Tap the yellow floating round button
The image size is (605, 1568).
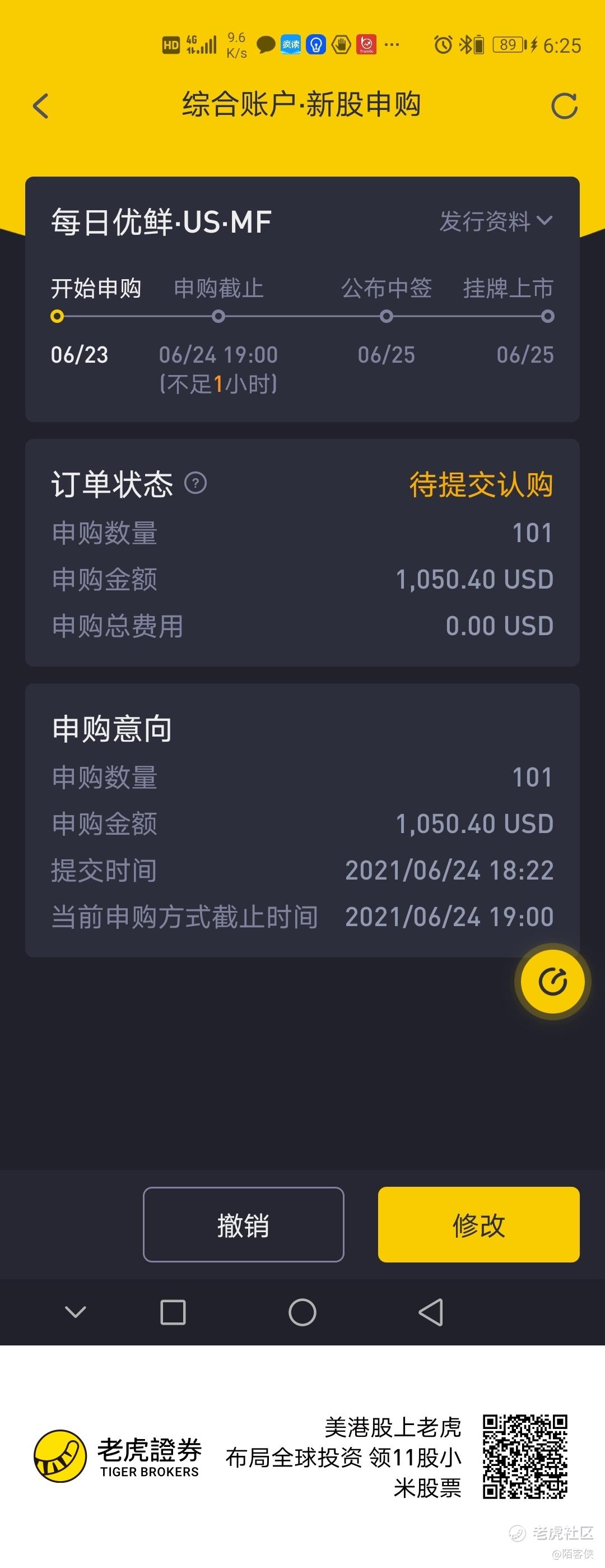click(552, 981)
